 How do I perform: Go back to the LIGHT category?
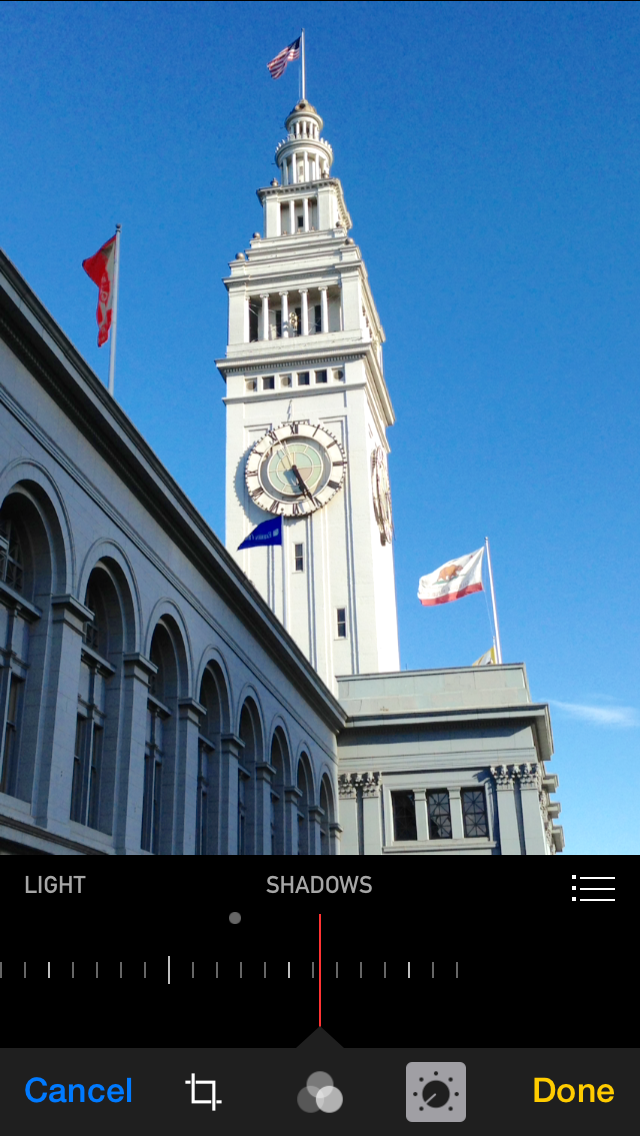[x=55, y=885]
